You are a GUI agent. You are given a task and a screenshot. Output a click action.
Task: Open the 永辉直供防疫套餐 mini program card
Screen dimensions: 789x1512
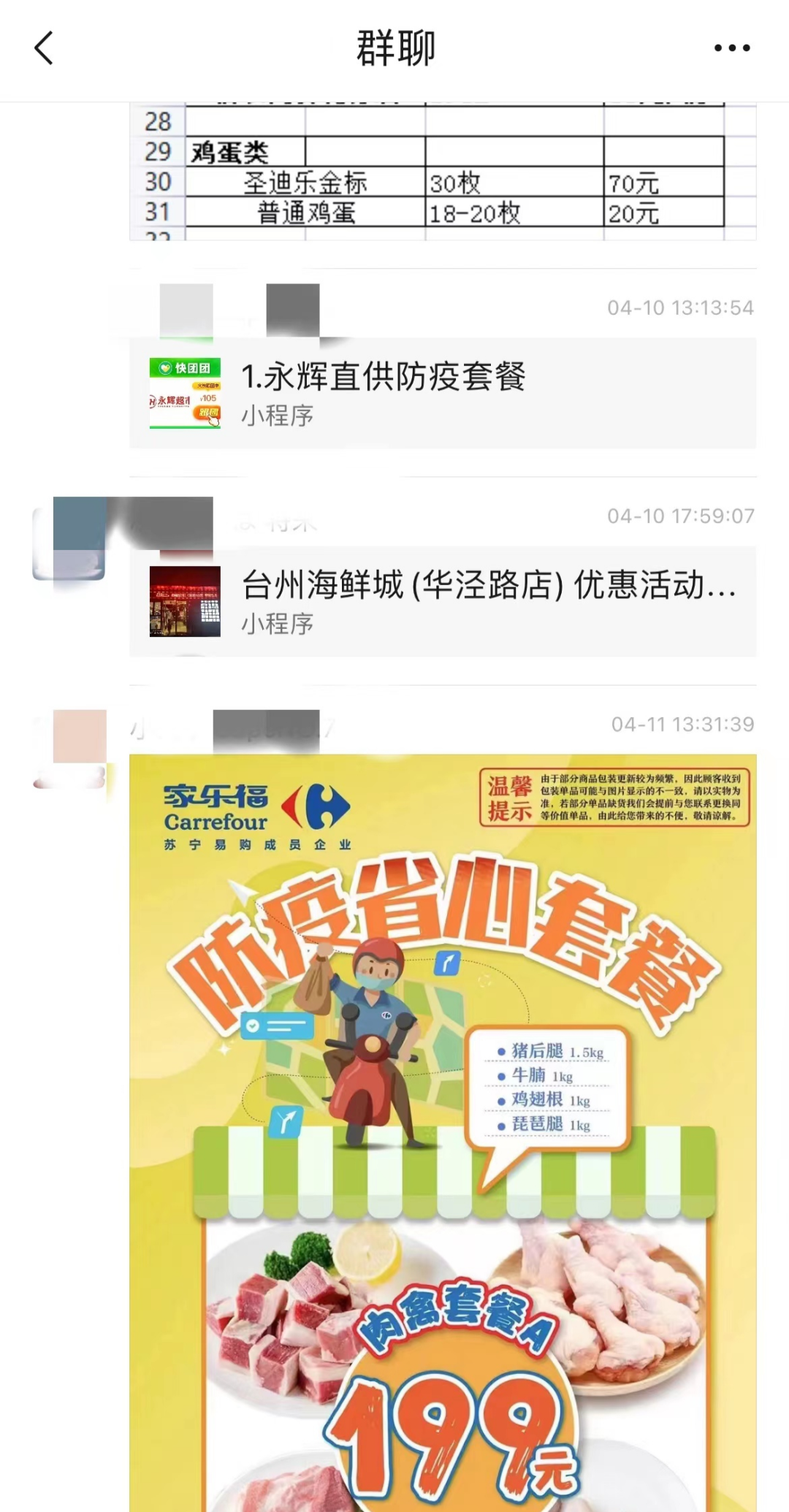click(x=442, y=393)
